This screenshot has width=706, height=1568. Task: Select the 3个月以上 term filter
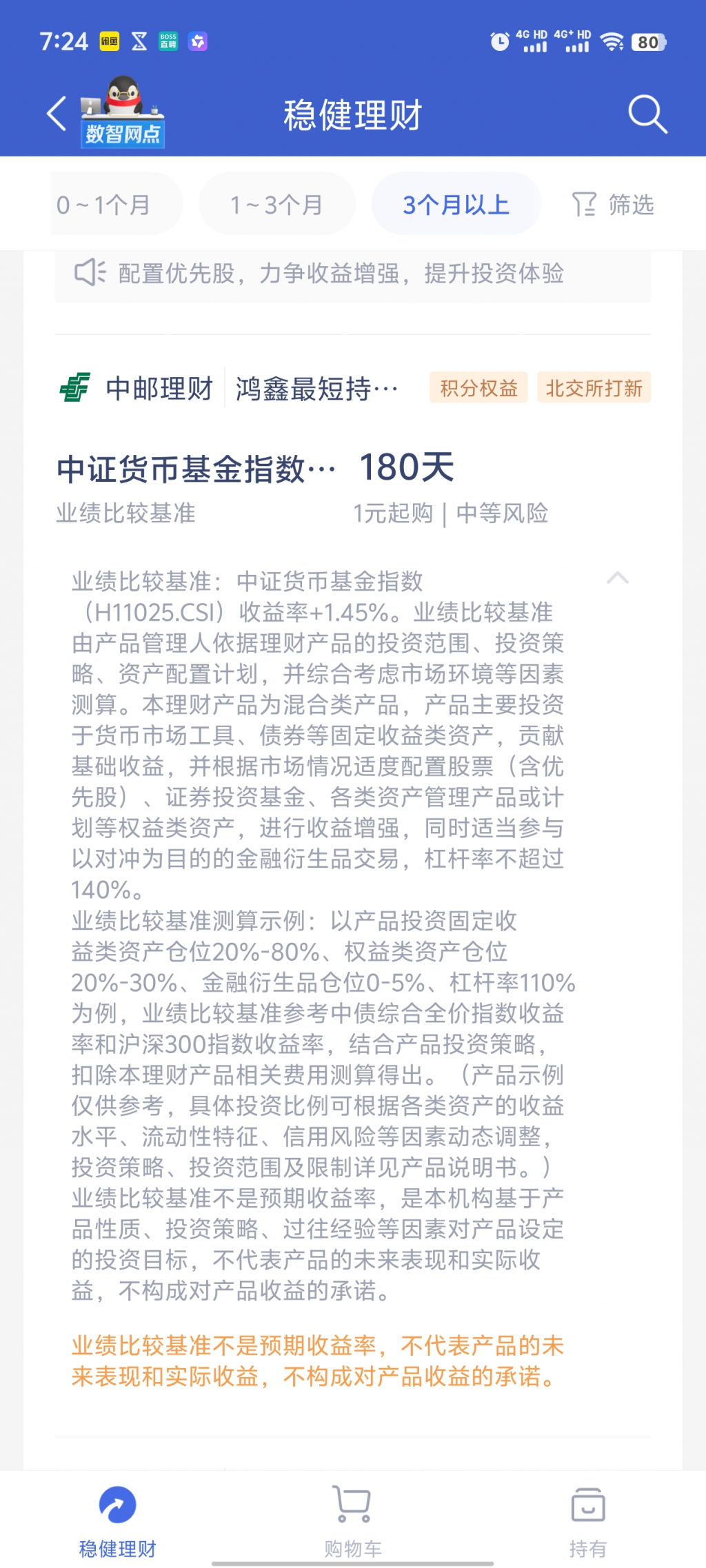pos(456,205)
